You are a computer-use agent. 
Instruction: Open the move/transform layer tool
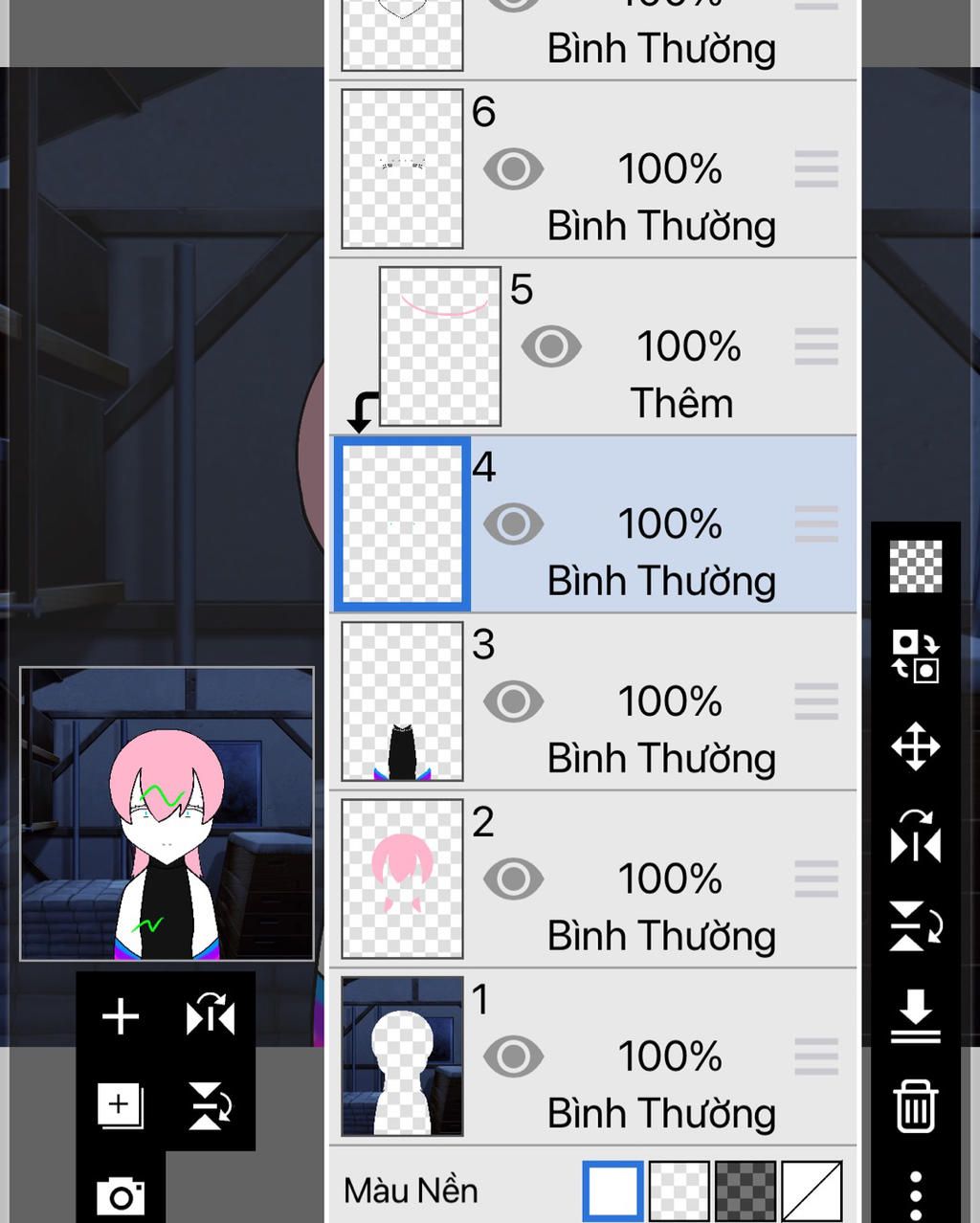coord(915,746)
